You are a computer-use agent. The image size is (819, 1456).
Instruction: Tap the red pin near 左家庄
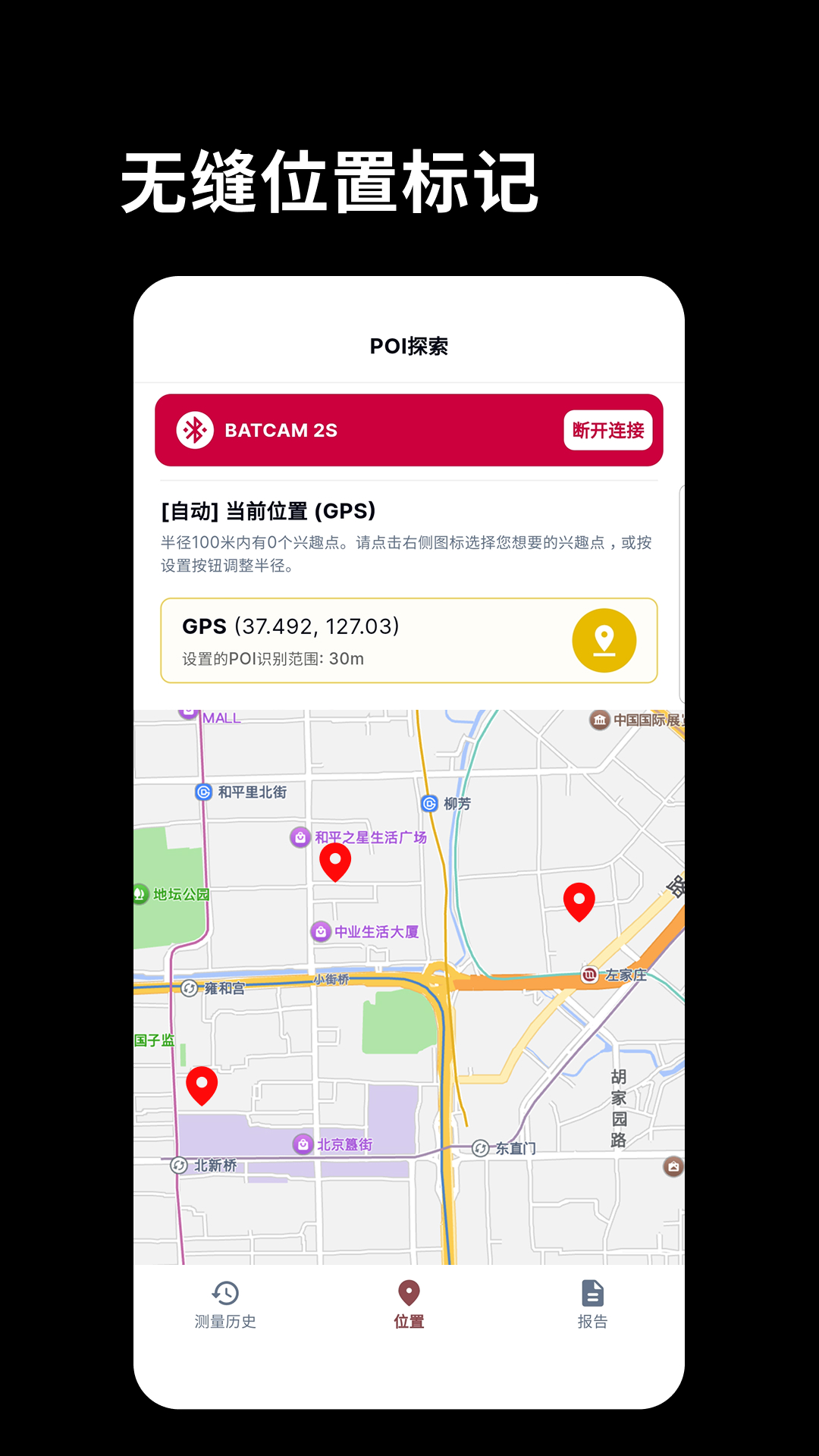(578, 902)
